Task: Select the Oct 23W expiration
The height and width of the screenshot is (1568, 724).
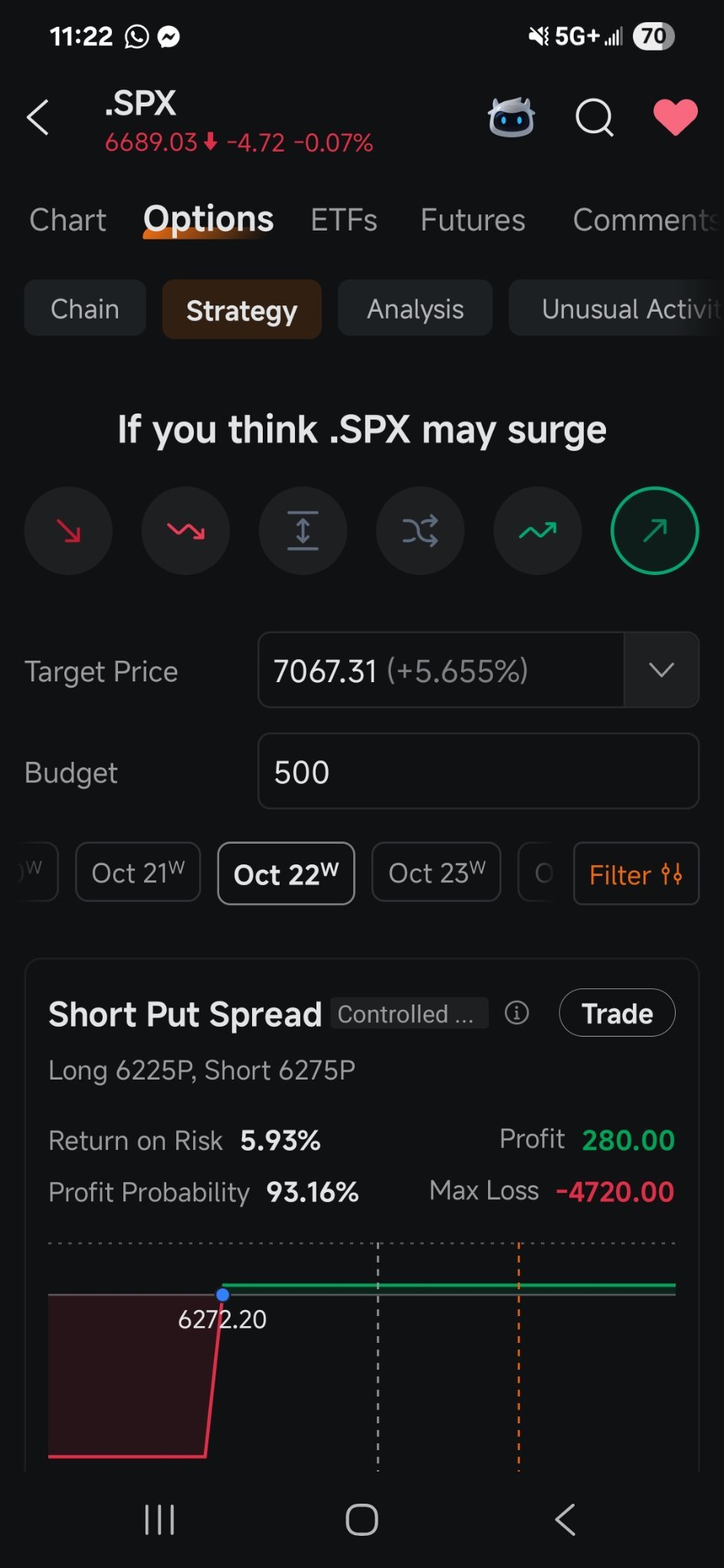Action: pyautogui.click(x=436, y=872)
